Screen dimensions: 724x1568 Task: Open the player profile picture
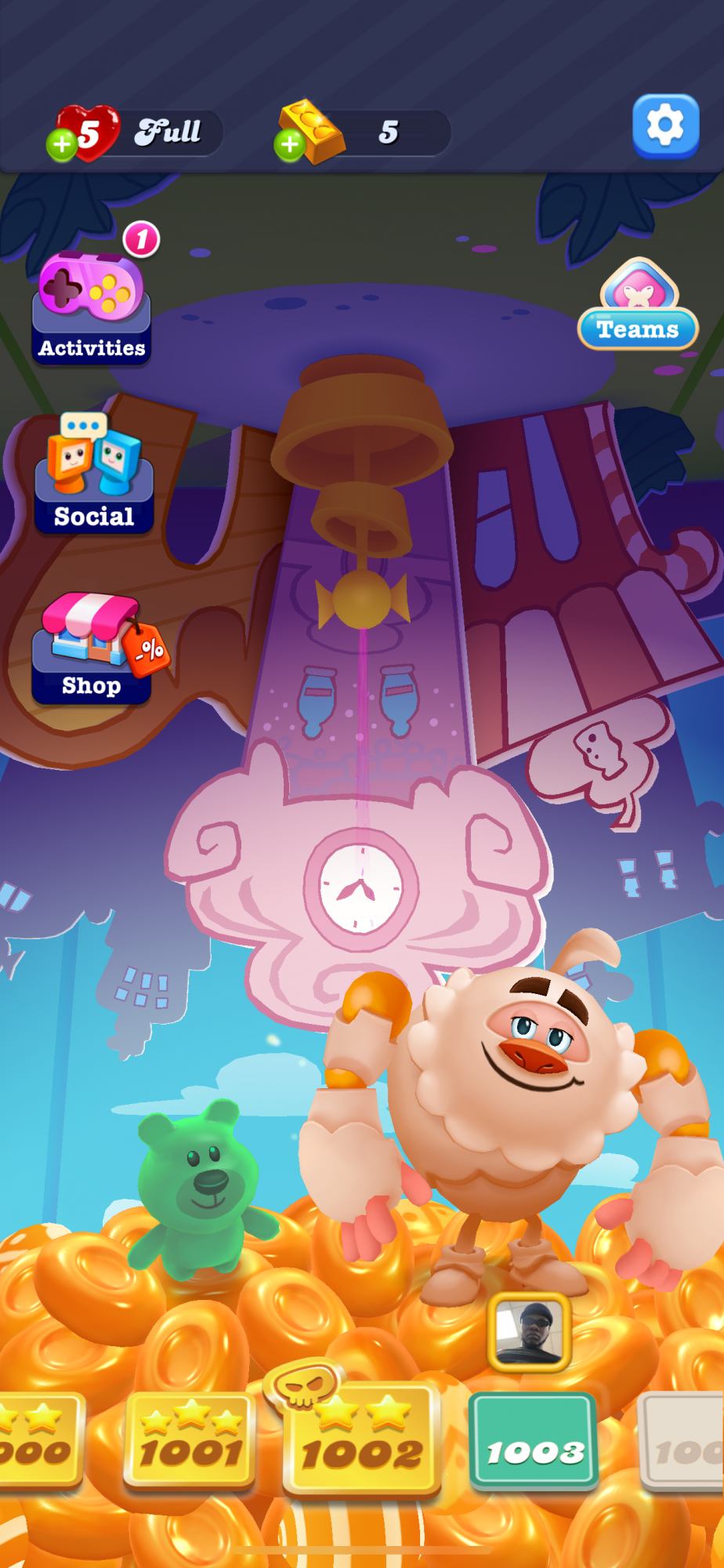tap(530, 1332)
